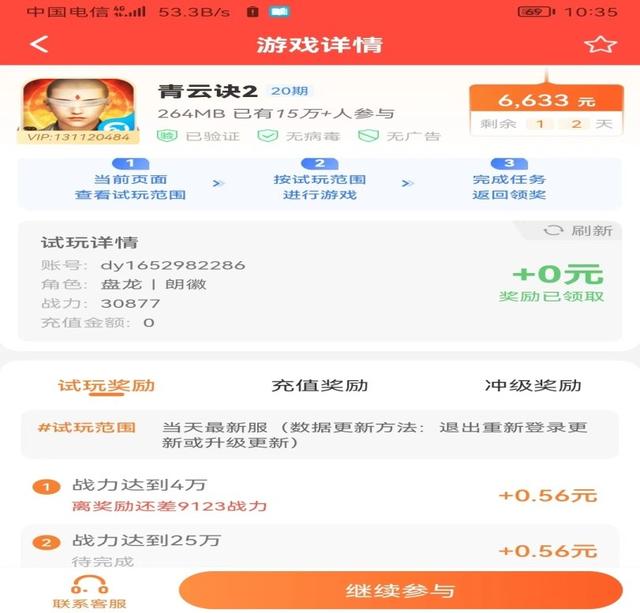The width and height of the screenshot is (640, 613).
Task: Switch to the 充值奖励 tab
Action: [x=320, y=385]
